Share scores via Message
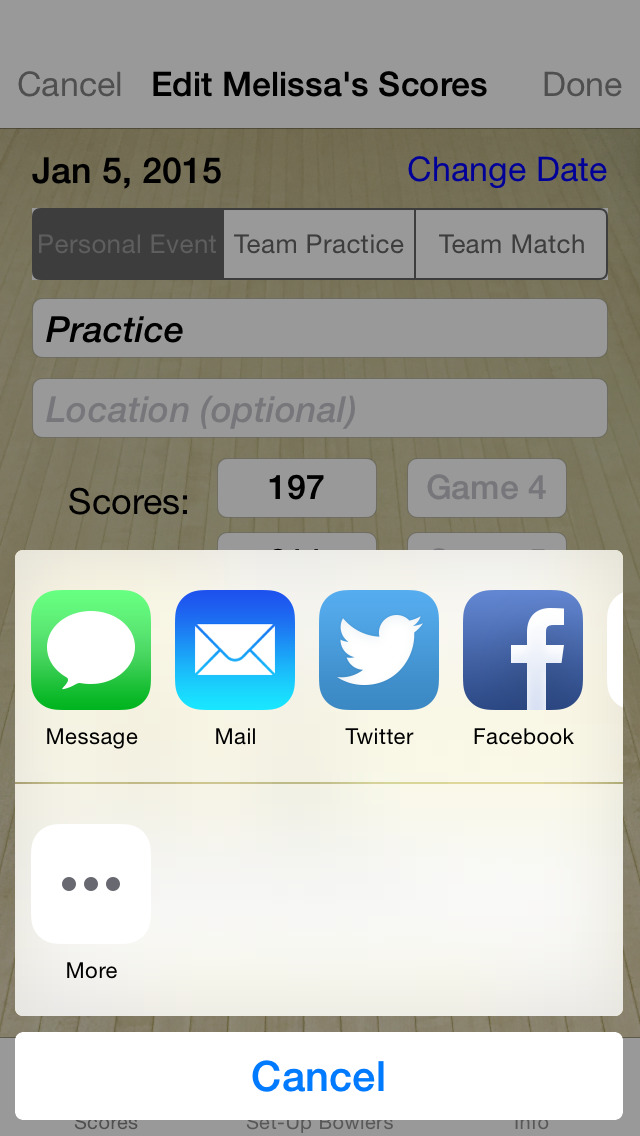Screen dimensions: 640x1136 click(91, 650)
